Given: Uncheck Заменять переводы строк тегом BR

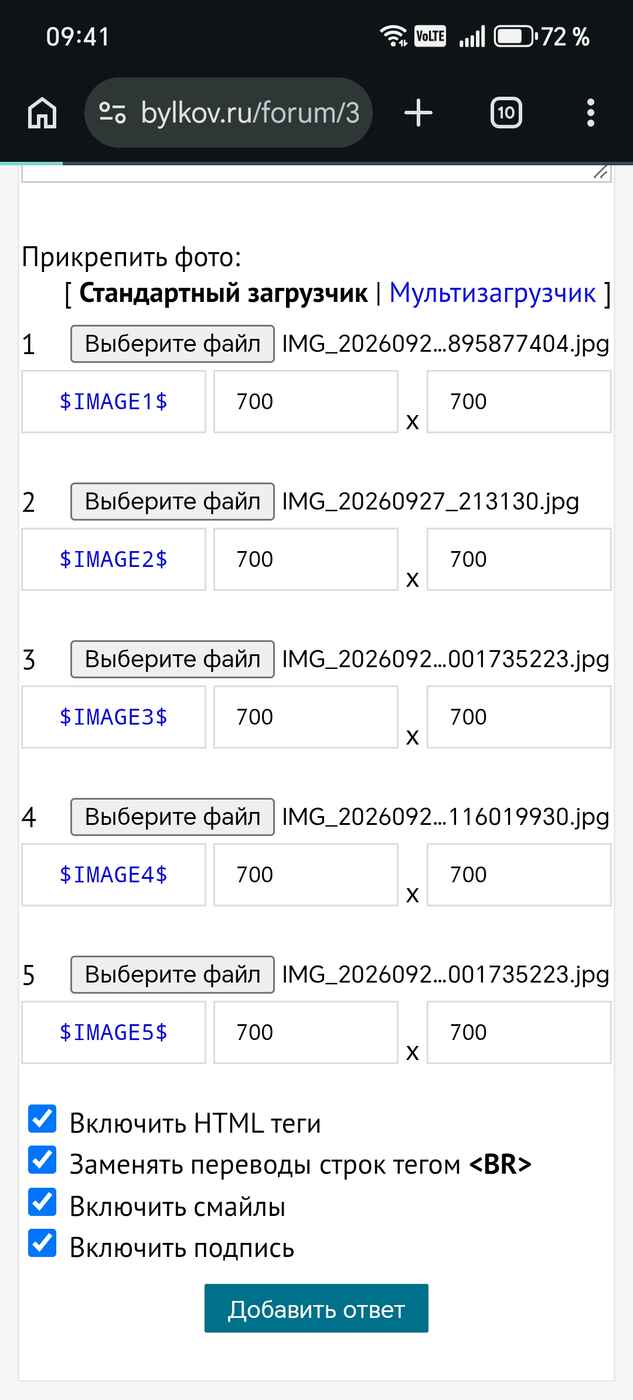Looking at the screenshot, I should [42, 1160].
